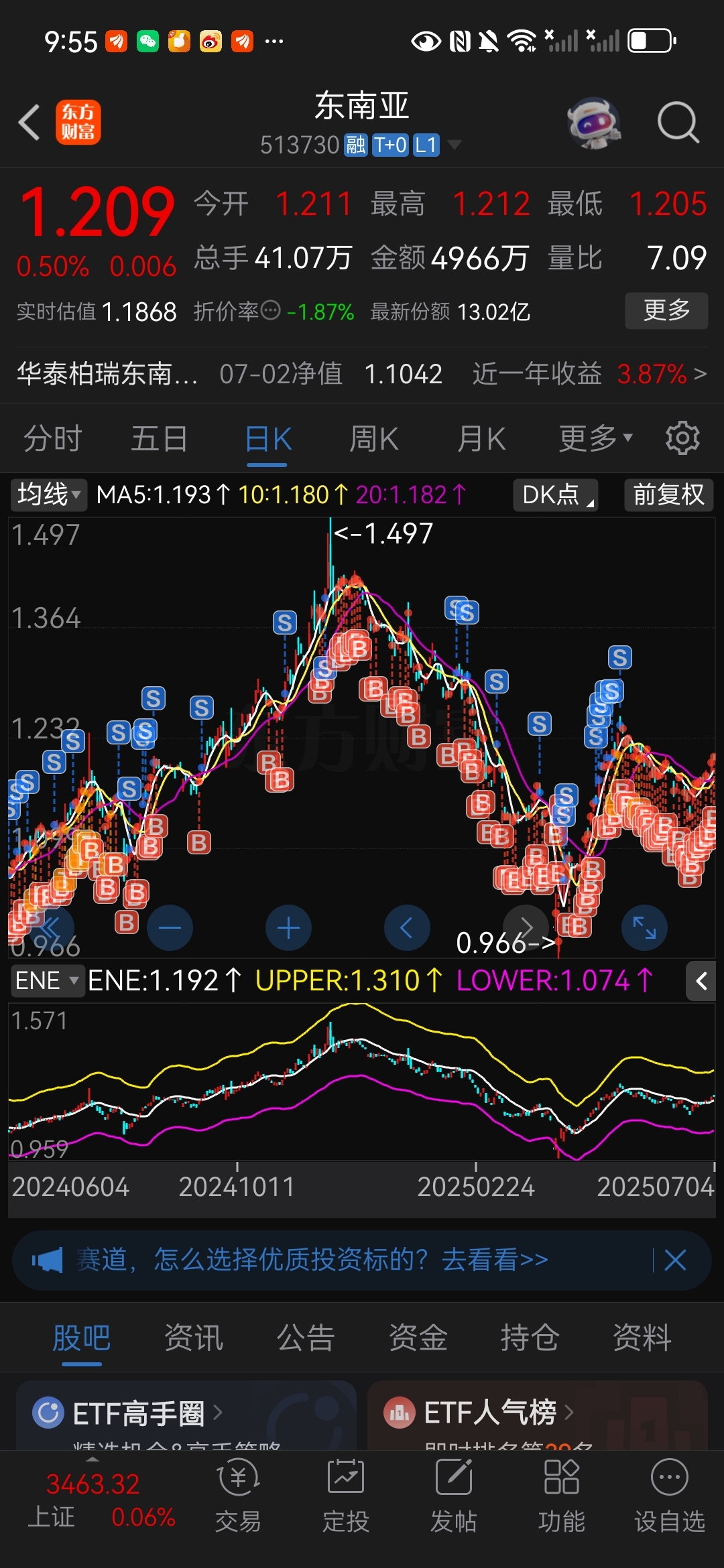
Task: Tap the 更多 button for more quotes
Action: coord(666,310)
